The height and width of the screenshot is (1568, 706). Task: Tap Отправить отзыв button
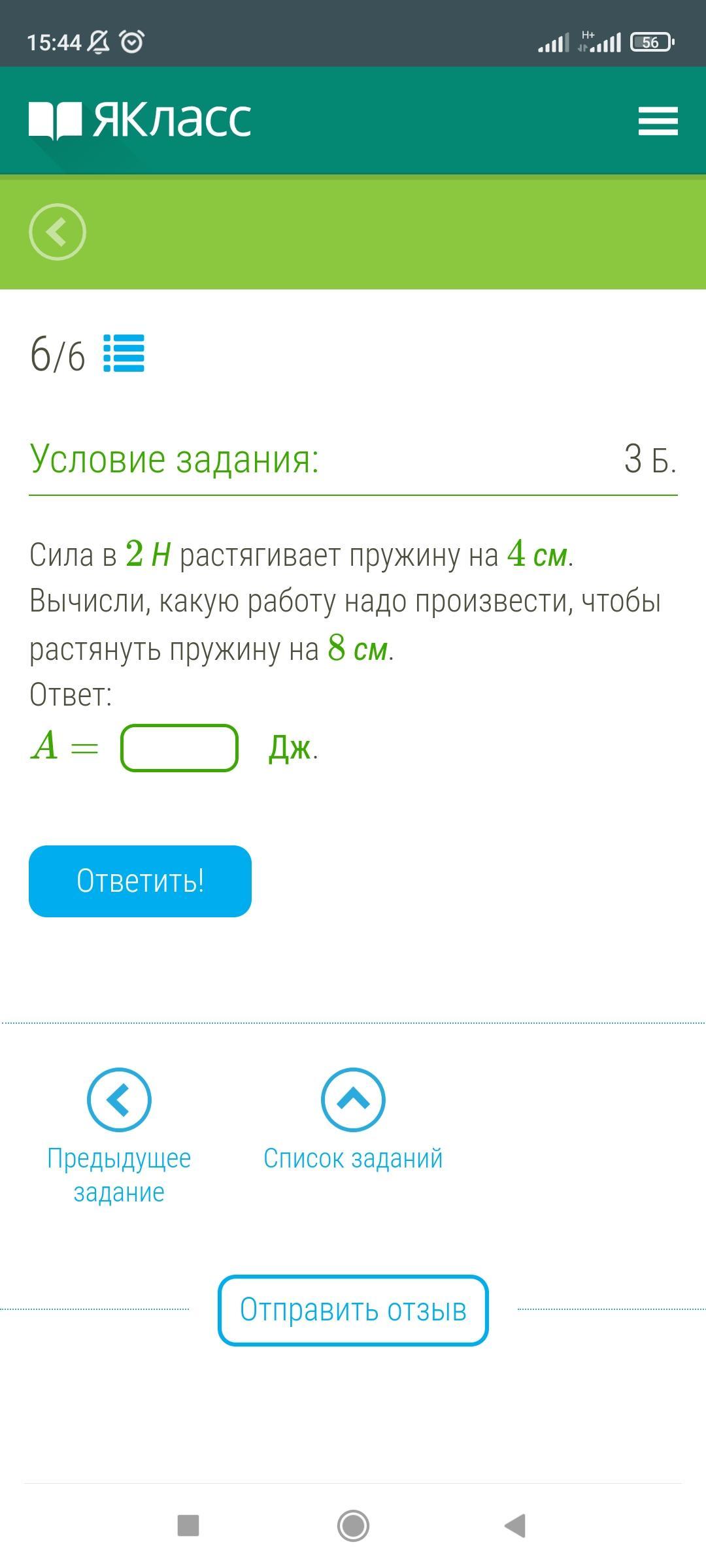353,1310
